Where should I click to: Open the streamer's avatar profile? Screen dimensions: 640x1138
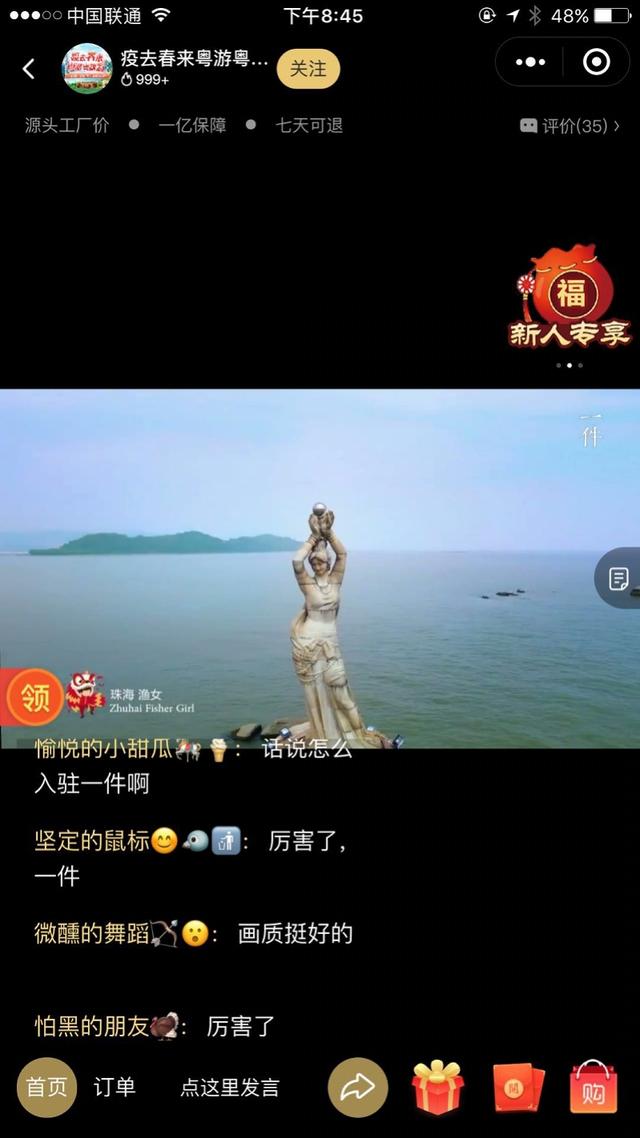[87, 68]
